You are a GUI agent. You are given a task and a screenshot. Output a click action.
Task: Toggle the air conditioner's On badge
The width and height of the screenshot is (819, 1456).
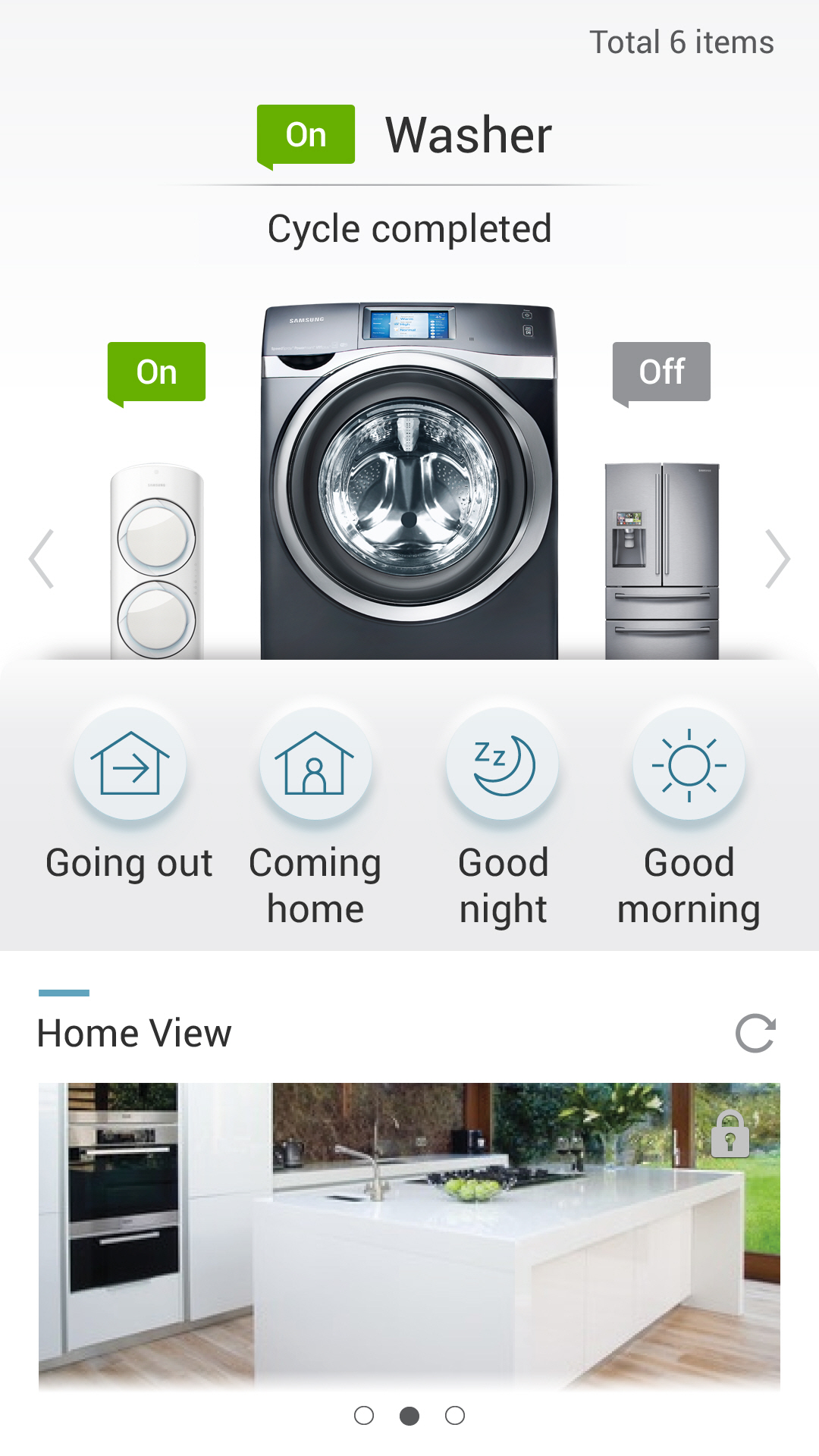pos(157,372)
